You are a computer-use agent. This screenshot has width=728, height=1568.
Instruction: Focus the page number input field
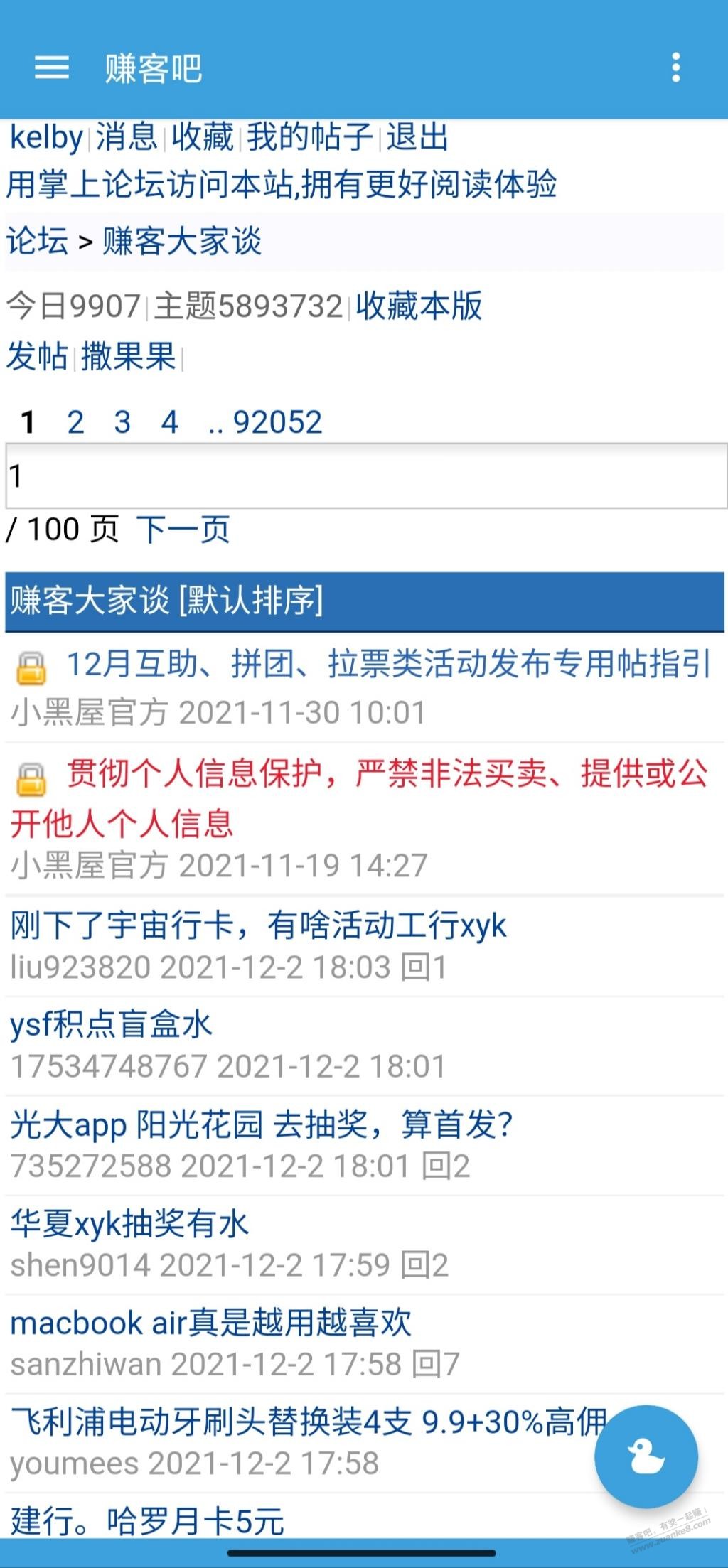364,476
